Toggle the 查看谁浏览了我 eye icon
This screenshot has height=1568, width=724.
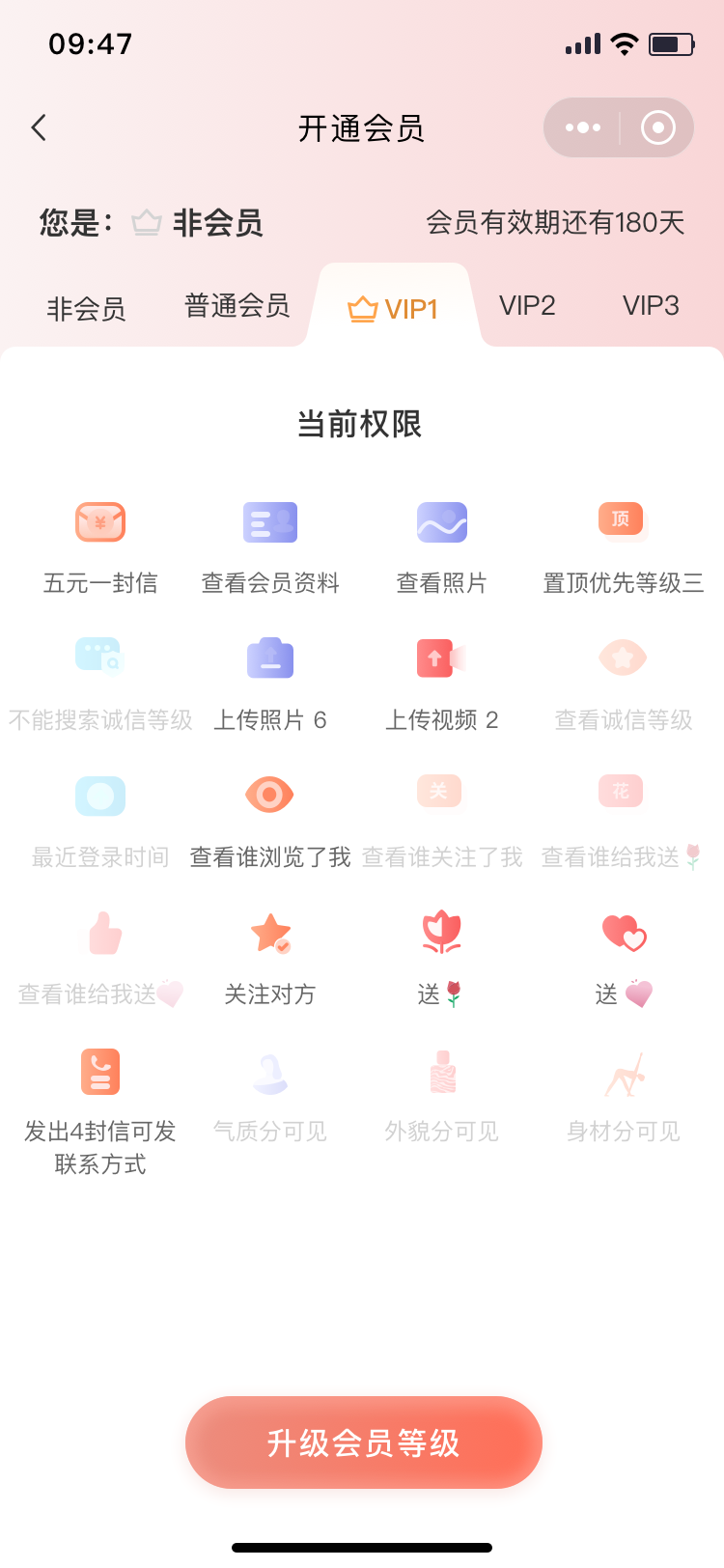tap(270, 795)
